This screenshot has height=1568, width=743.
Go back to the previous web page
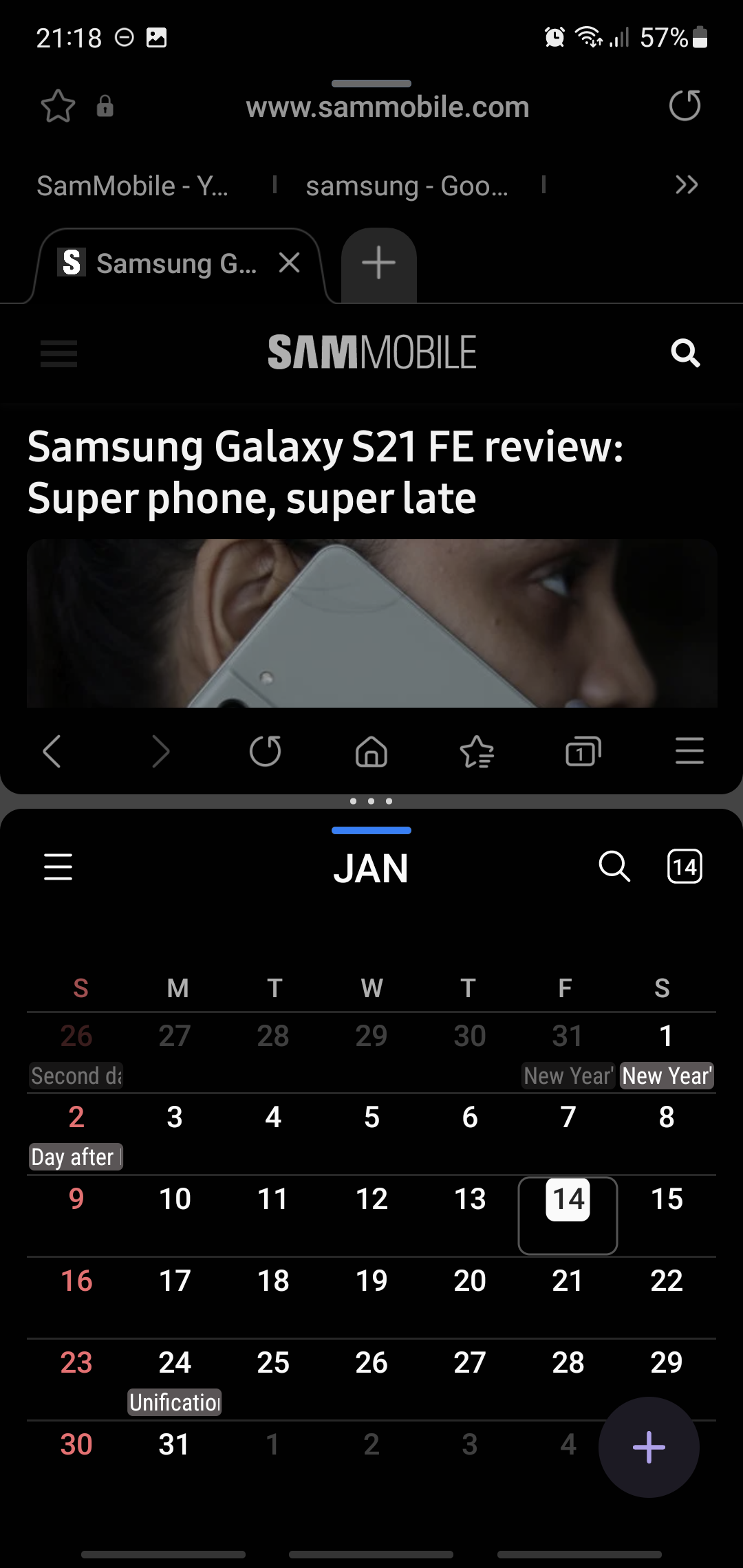(x=52, y=751)
